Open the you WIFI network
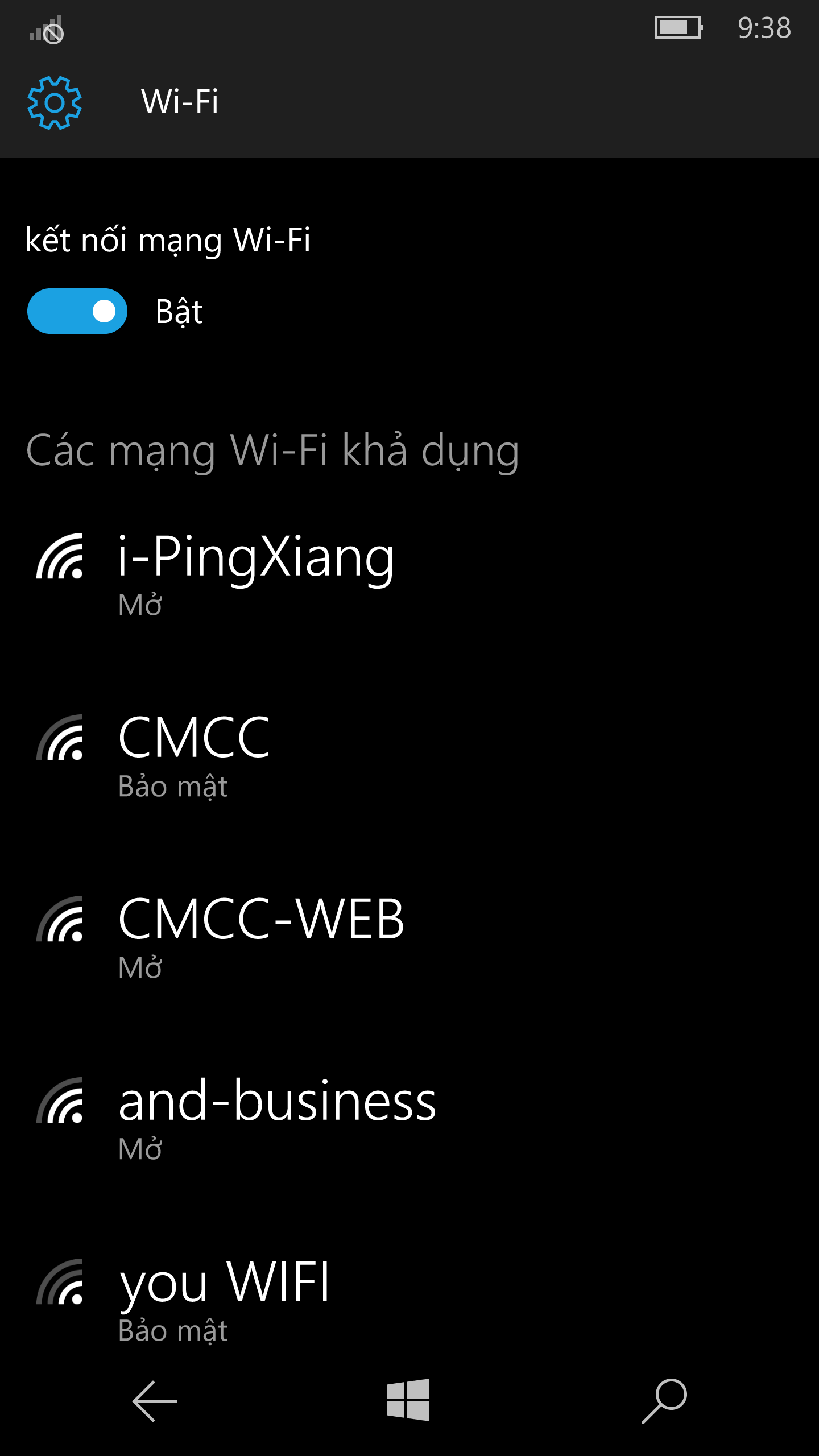 [409, 1300]
